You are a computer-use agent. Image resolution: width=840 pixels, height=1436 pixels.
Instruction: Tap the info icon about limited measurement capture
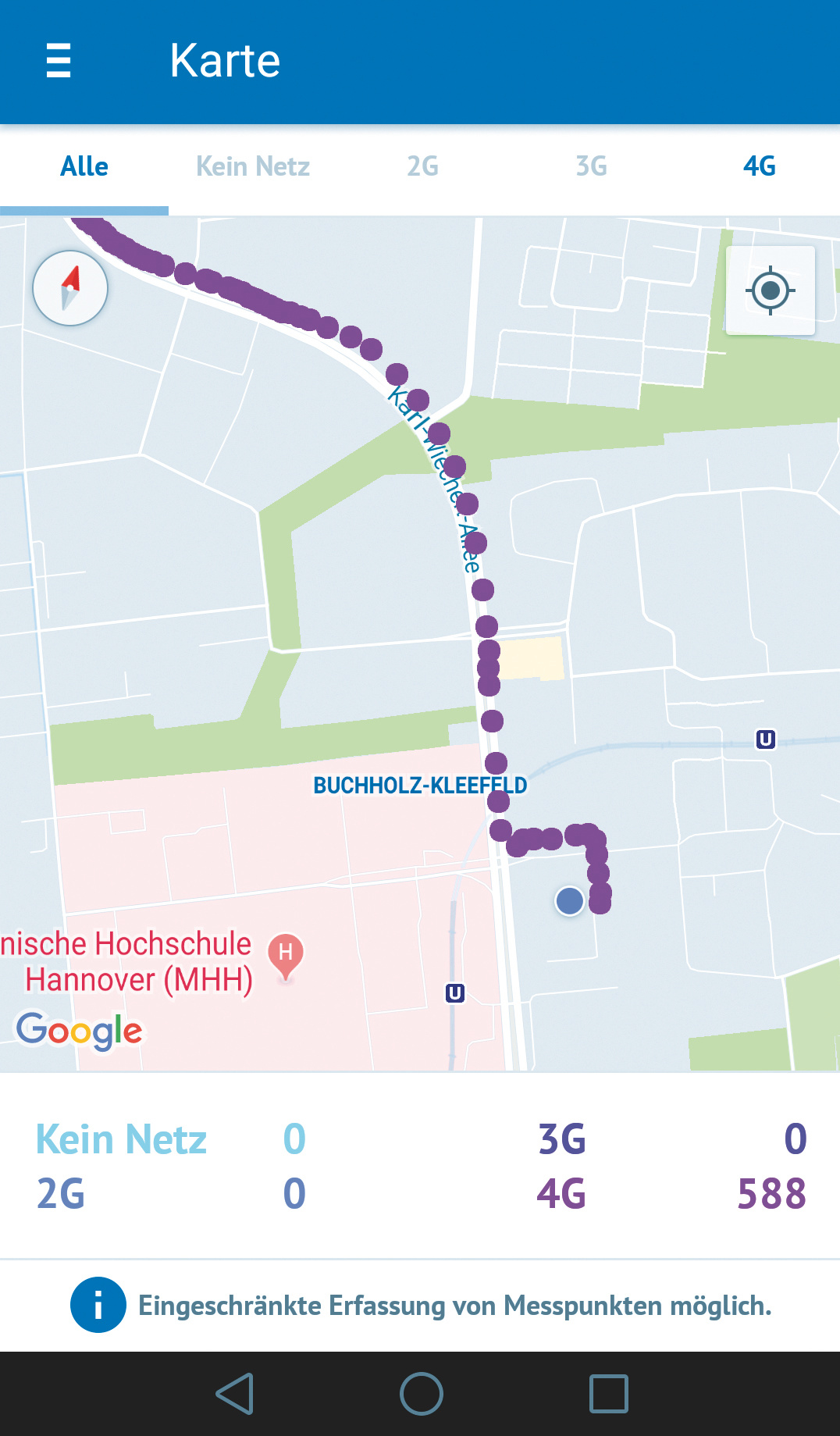[98, 1305]
